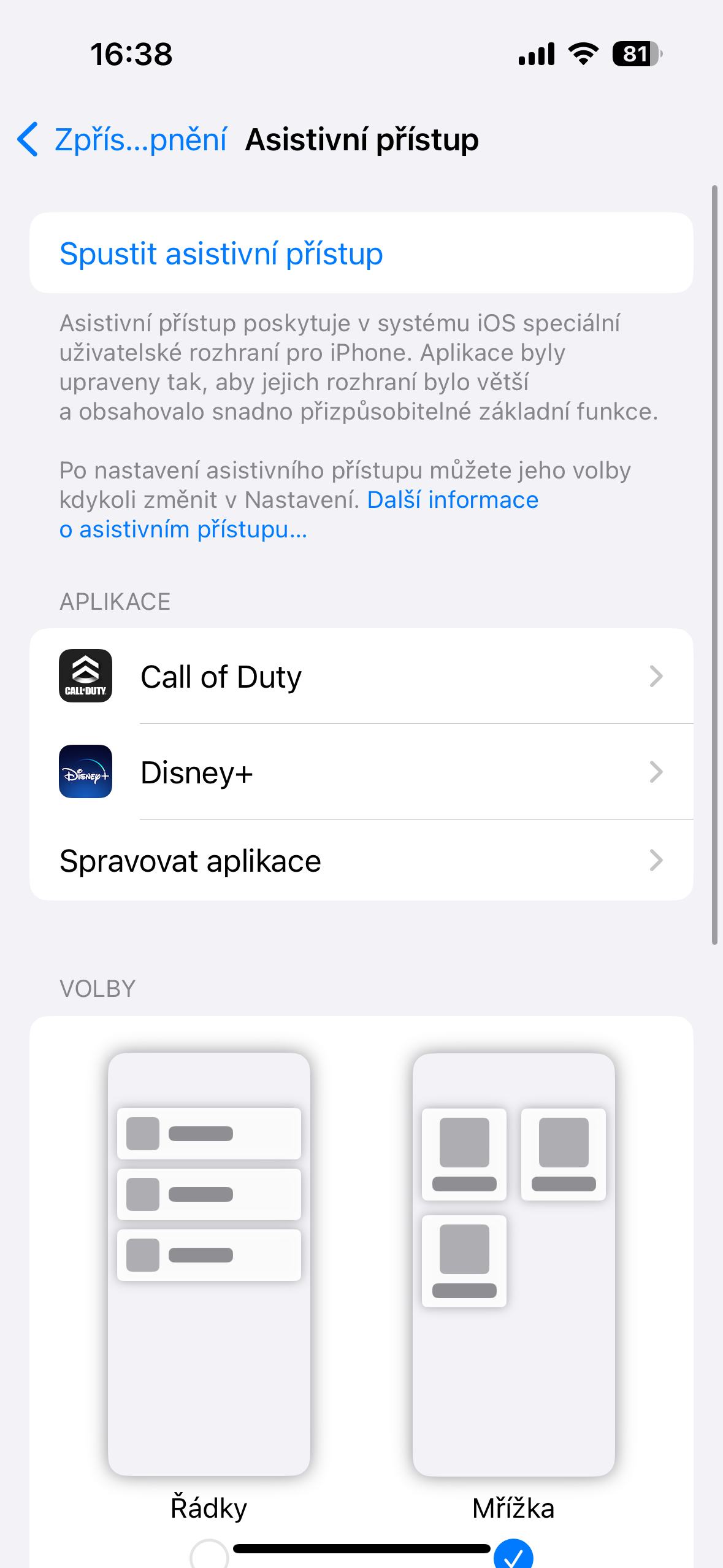Viewport: 723px width, 1568px height.
Task: Open Disney+ settings via its chevron
Action: pyautogui.click(x=656, y=772)
